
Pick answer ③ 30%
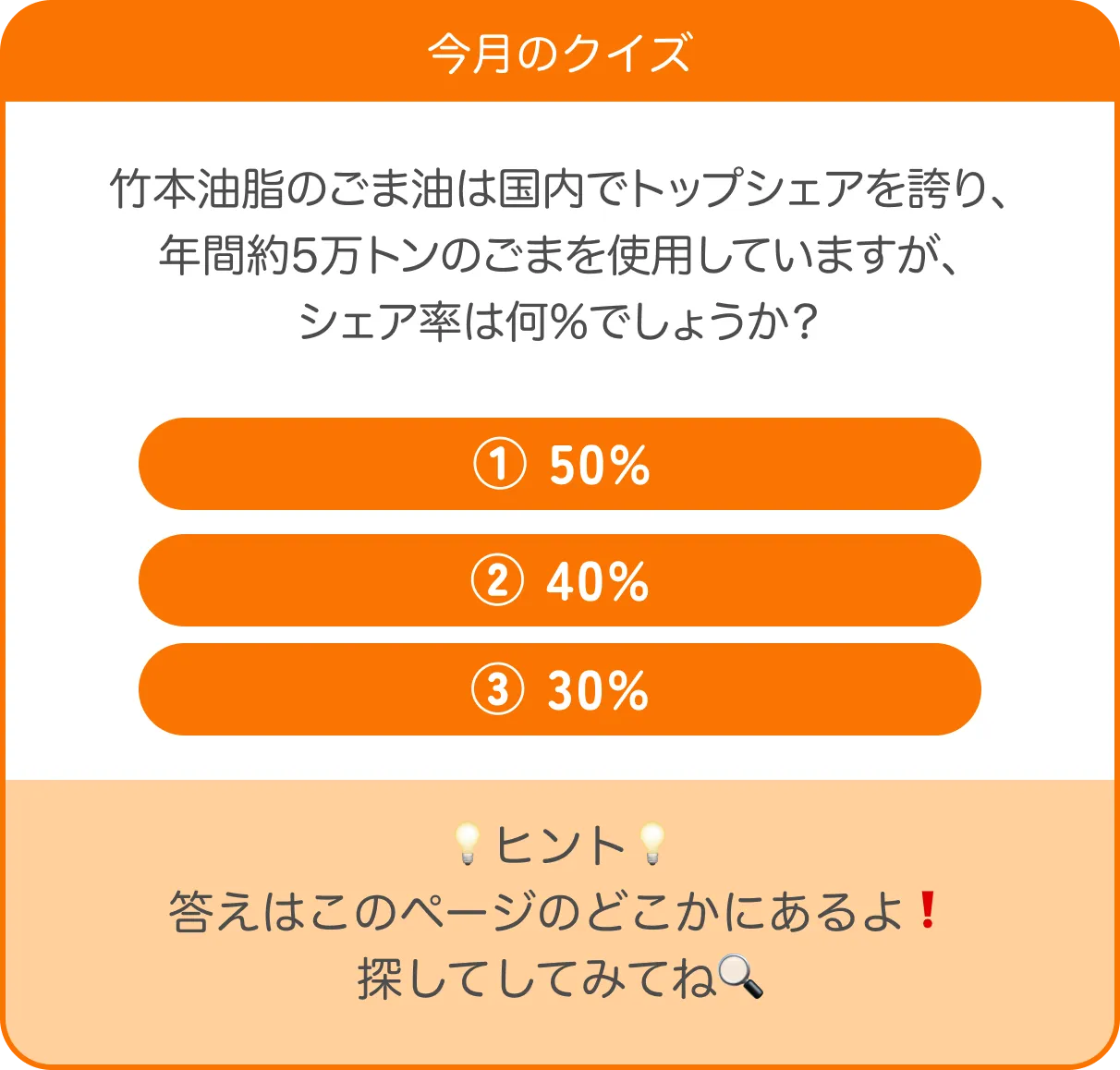559,689
